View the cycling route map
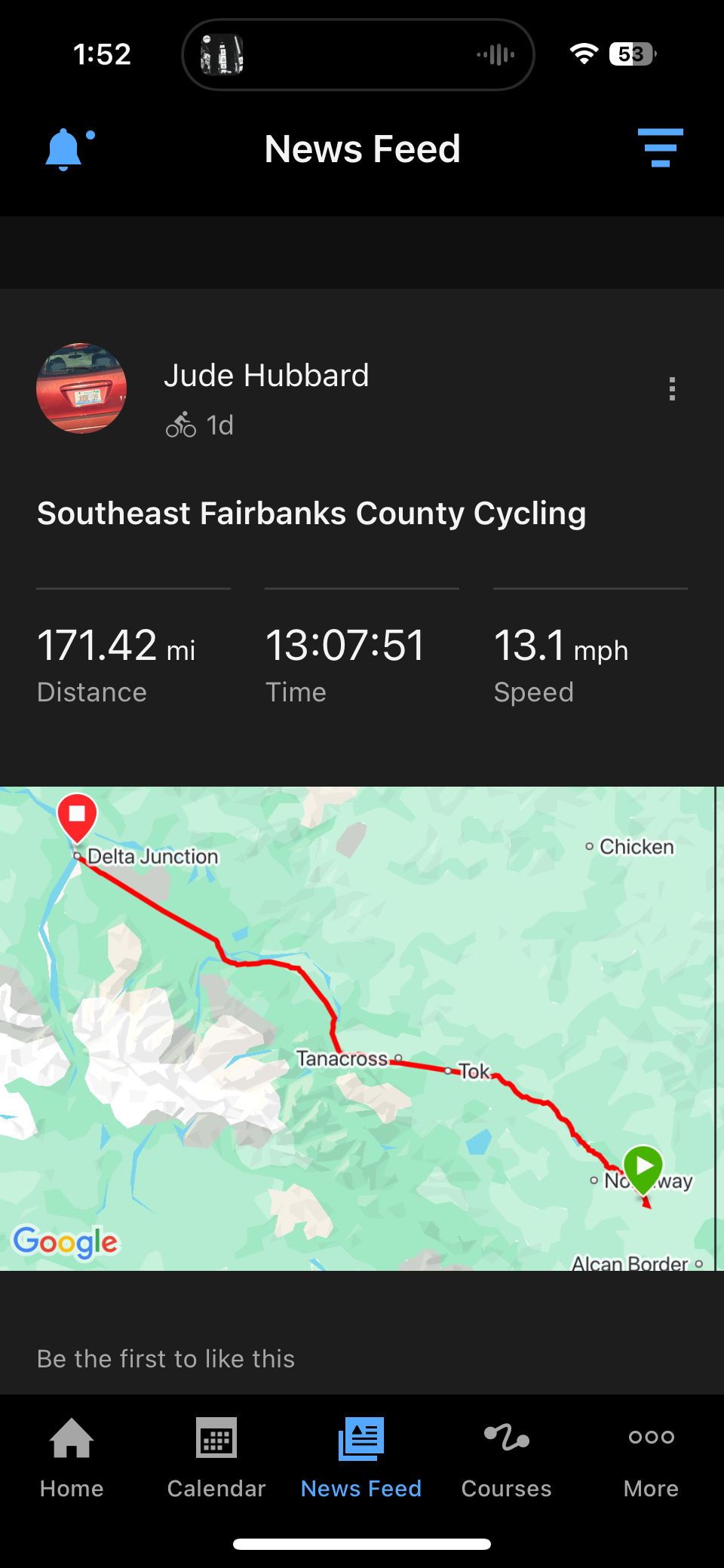The image size is (724, 1568). tap(362, 1028)
